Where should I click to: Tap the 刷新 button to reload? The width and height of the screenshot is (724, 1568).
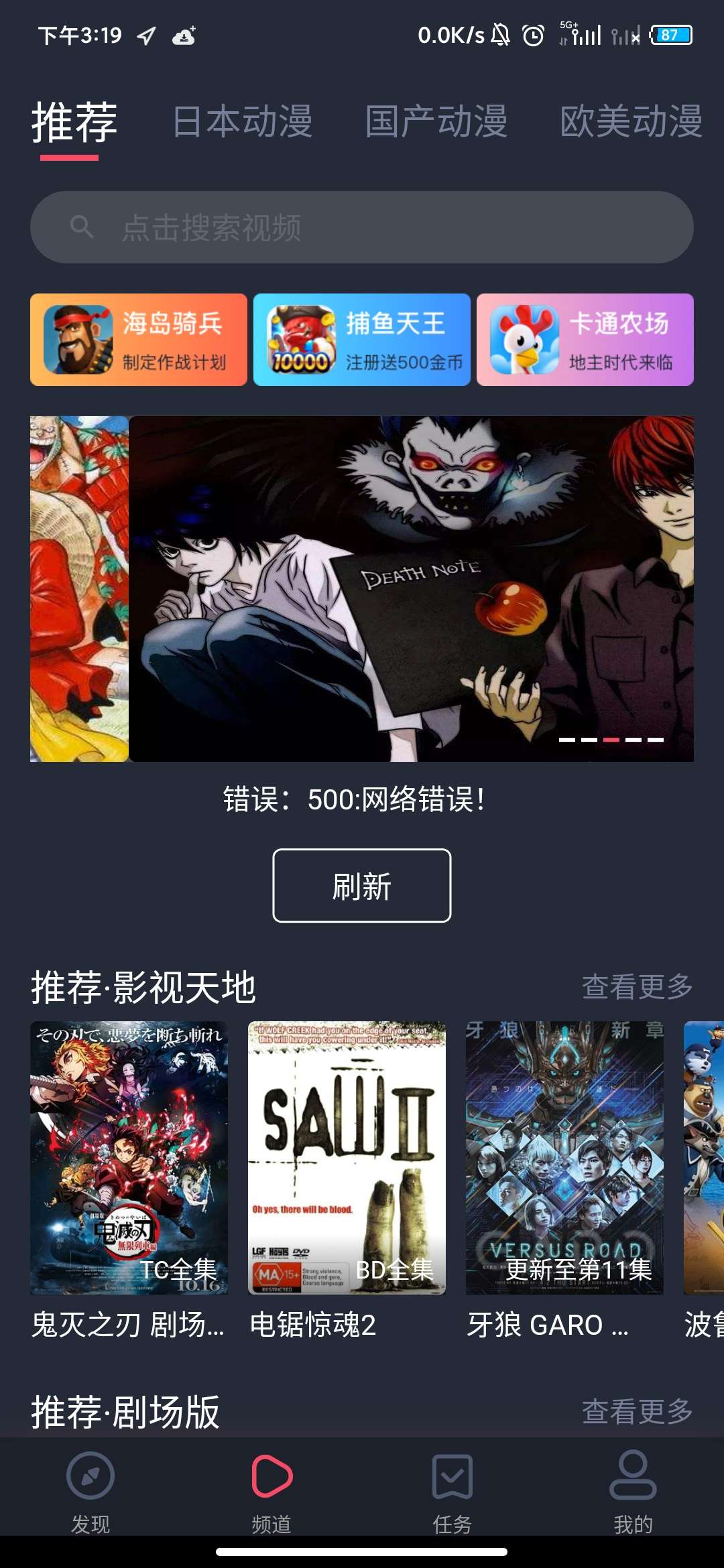[x=362, y=886]
